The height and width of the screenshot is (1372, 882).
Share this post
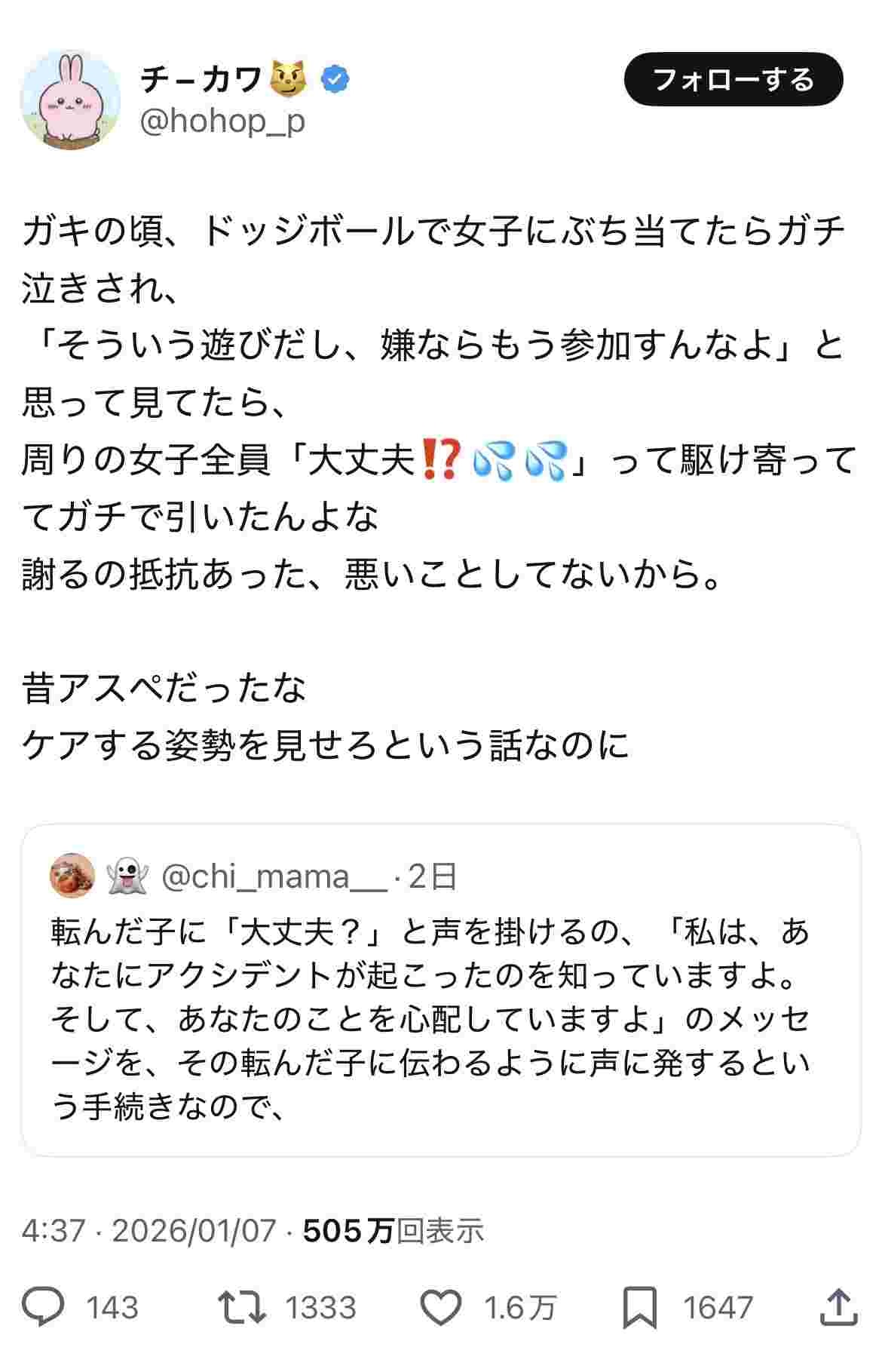[838, 1307]
